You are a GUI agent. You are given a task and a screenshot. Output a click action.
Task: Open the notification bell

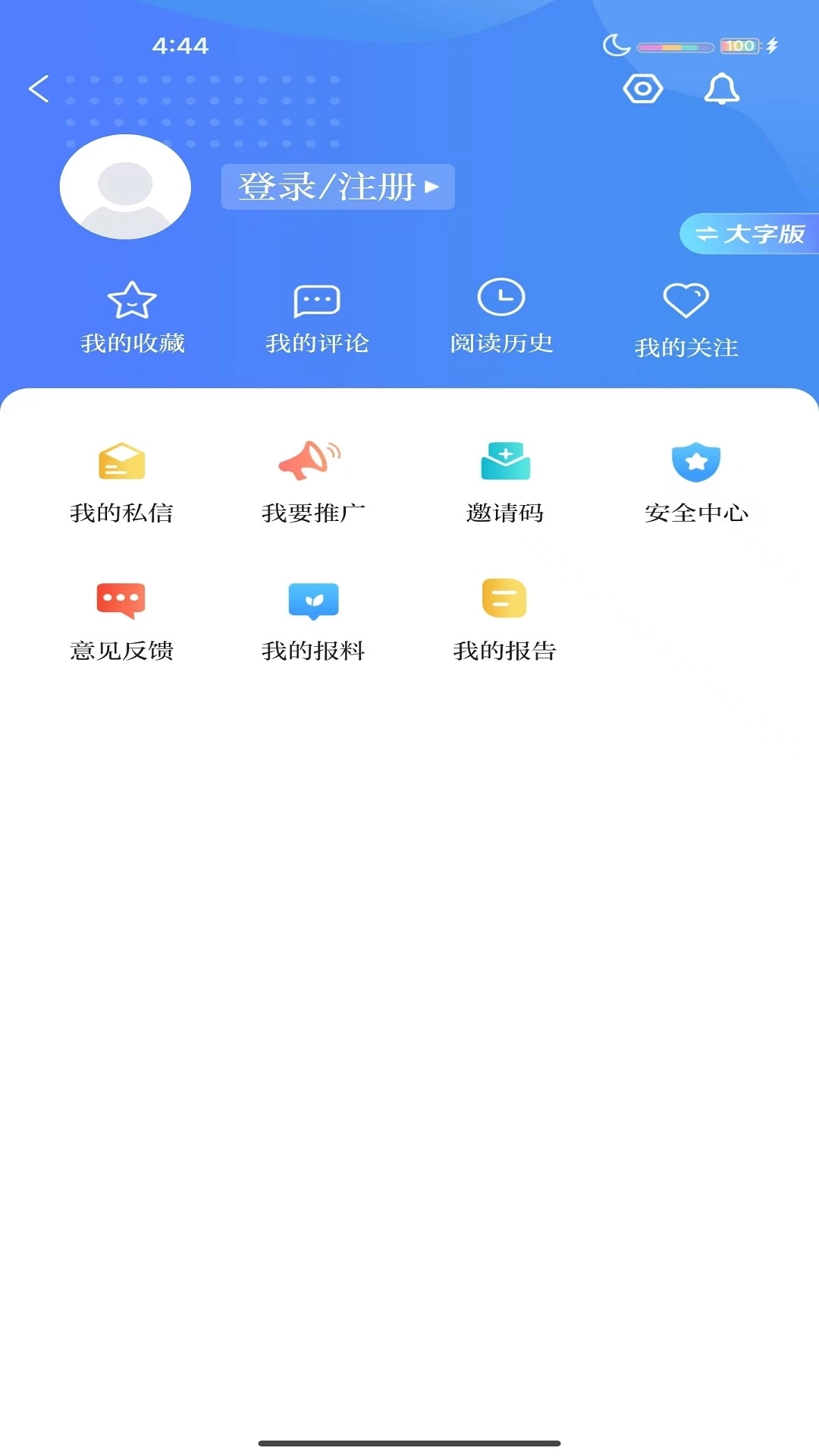tap(722, 89)
